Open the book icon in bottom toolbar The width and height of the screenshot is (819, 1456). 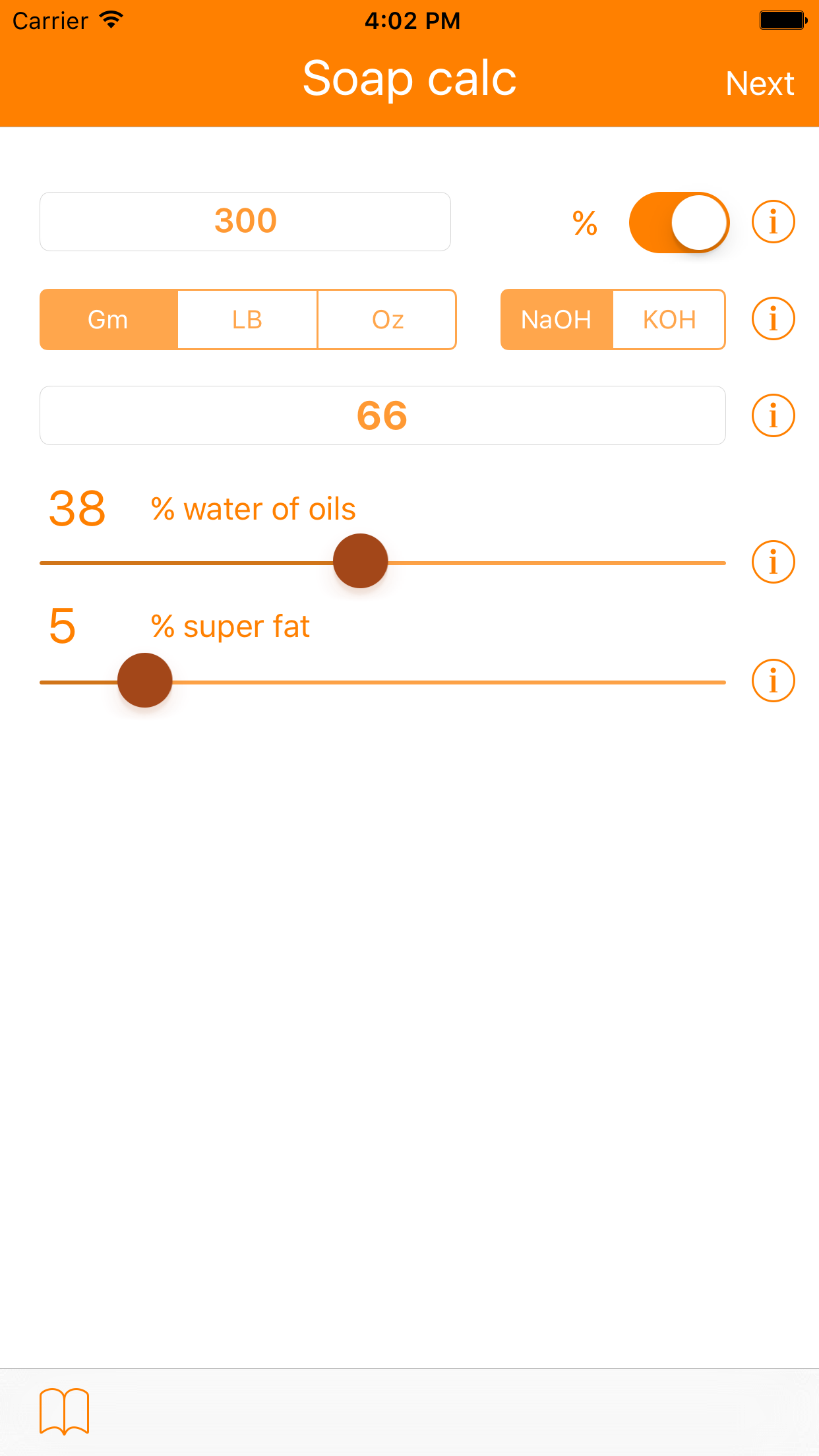(65, 1412)
